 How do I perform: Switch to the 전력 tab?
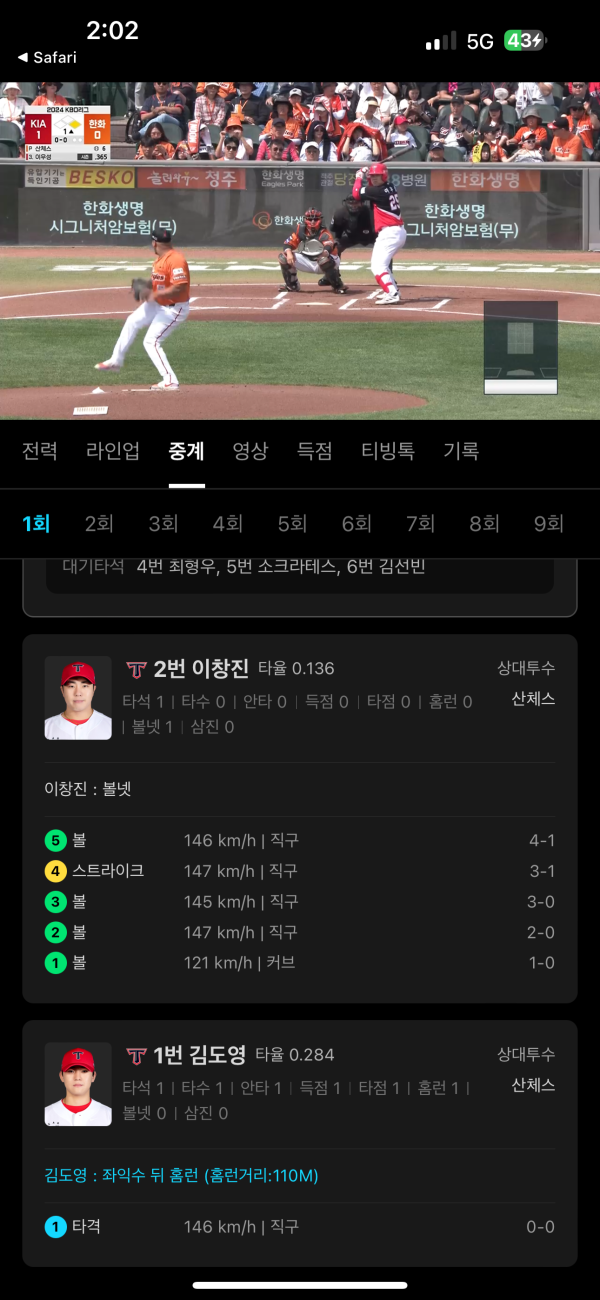tap(40, 451)
